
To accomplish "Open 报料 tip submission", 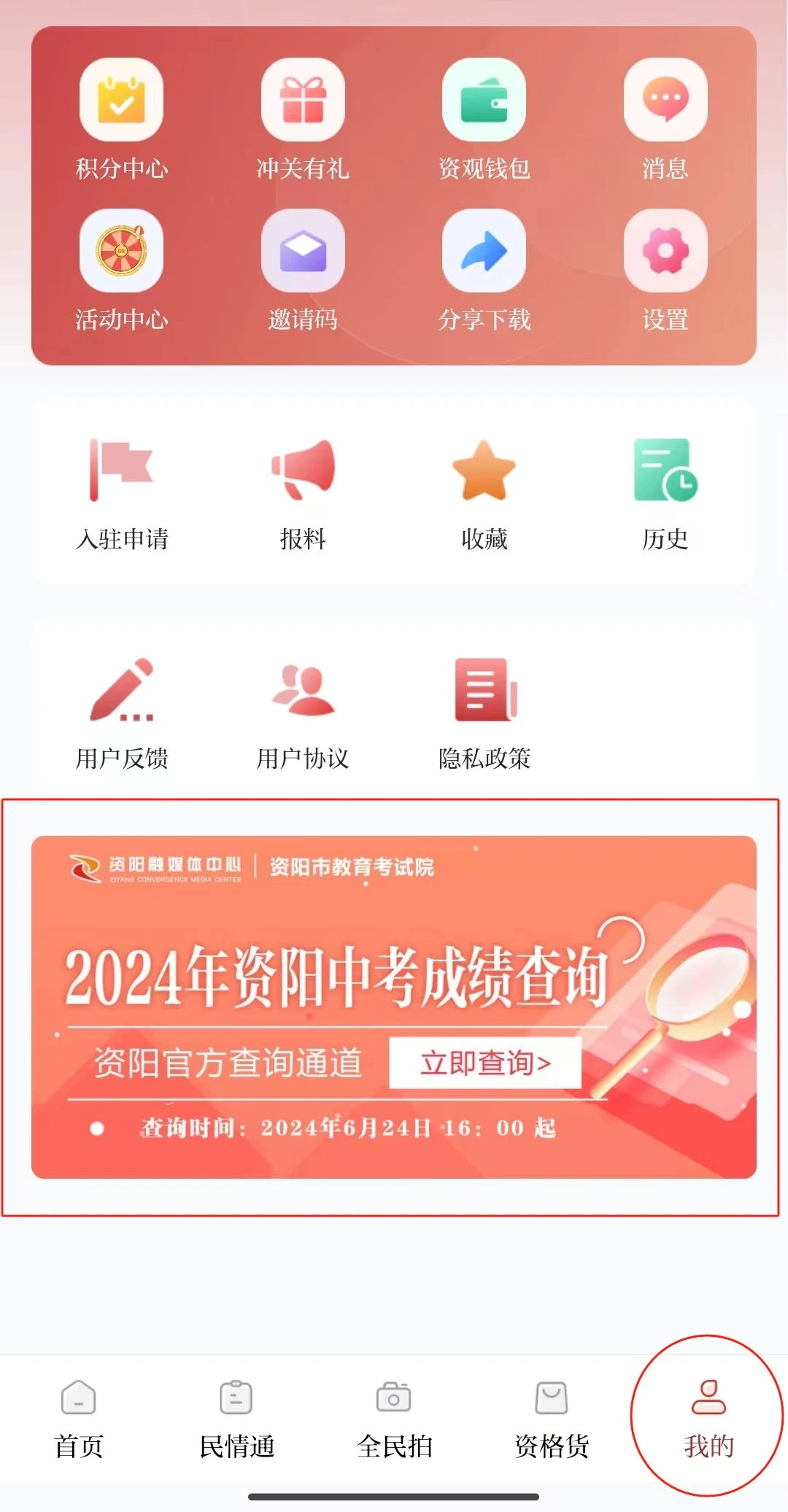I will pos(303,495).
